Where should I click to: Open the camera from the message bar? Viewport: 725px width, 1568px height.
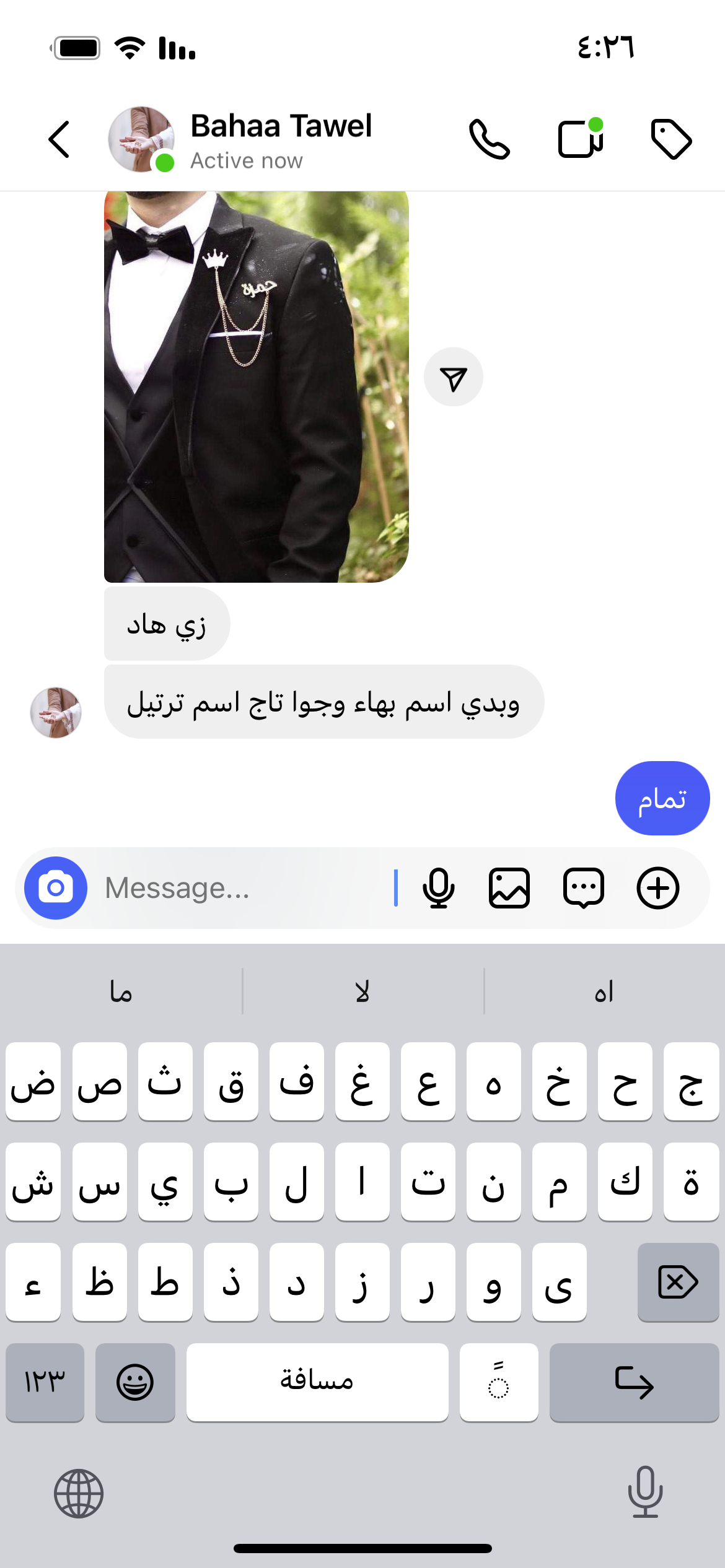click(x=56, y=888)
